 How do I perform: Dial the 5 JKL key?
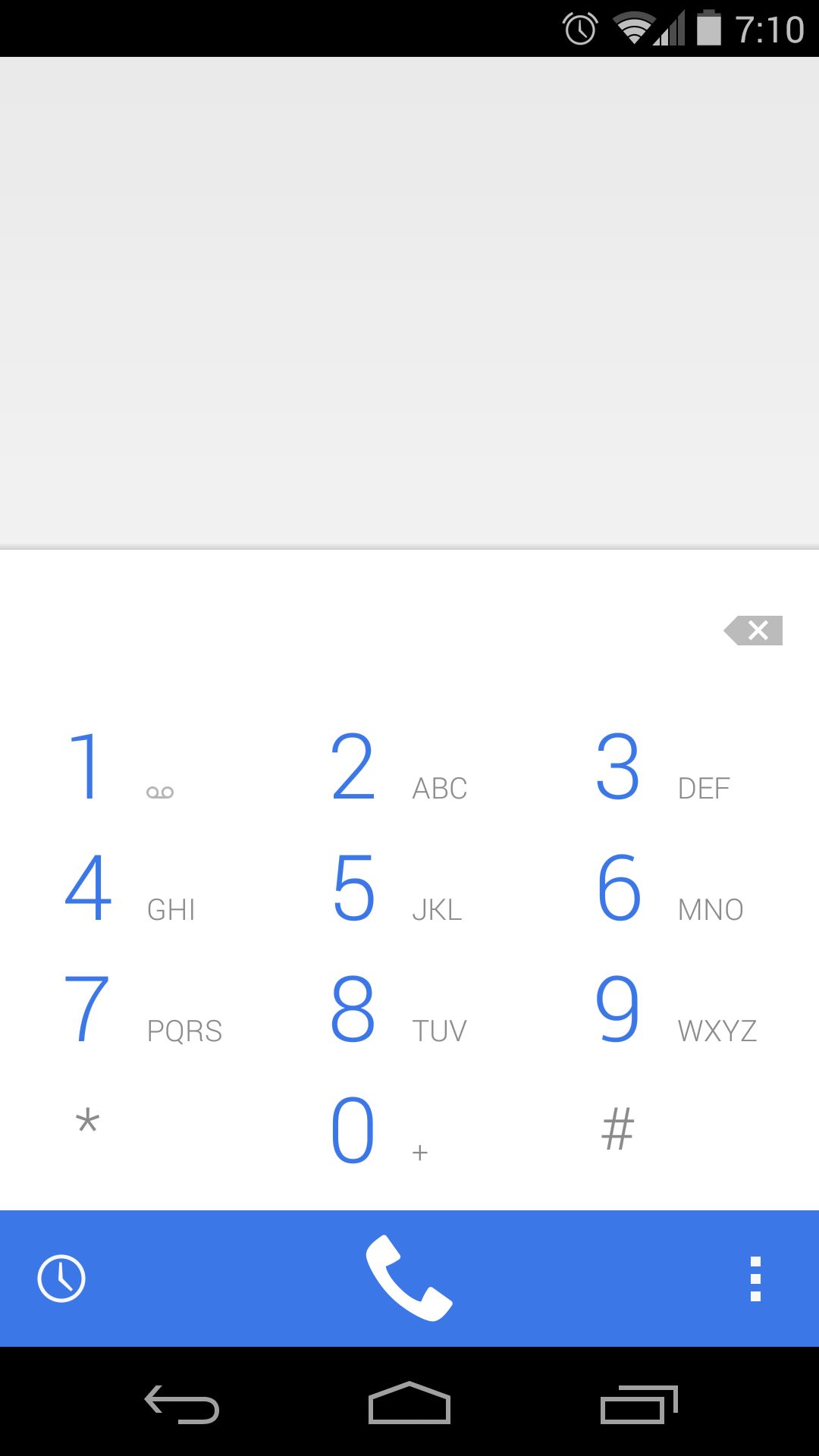[x=409, y=888]
